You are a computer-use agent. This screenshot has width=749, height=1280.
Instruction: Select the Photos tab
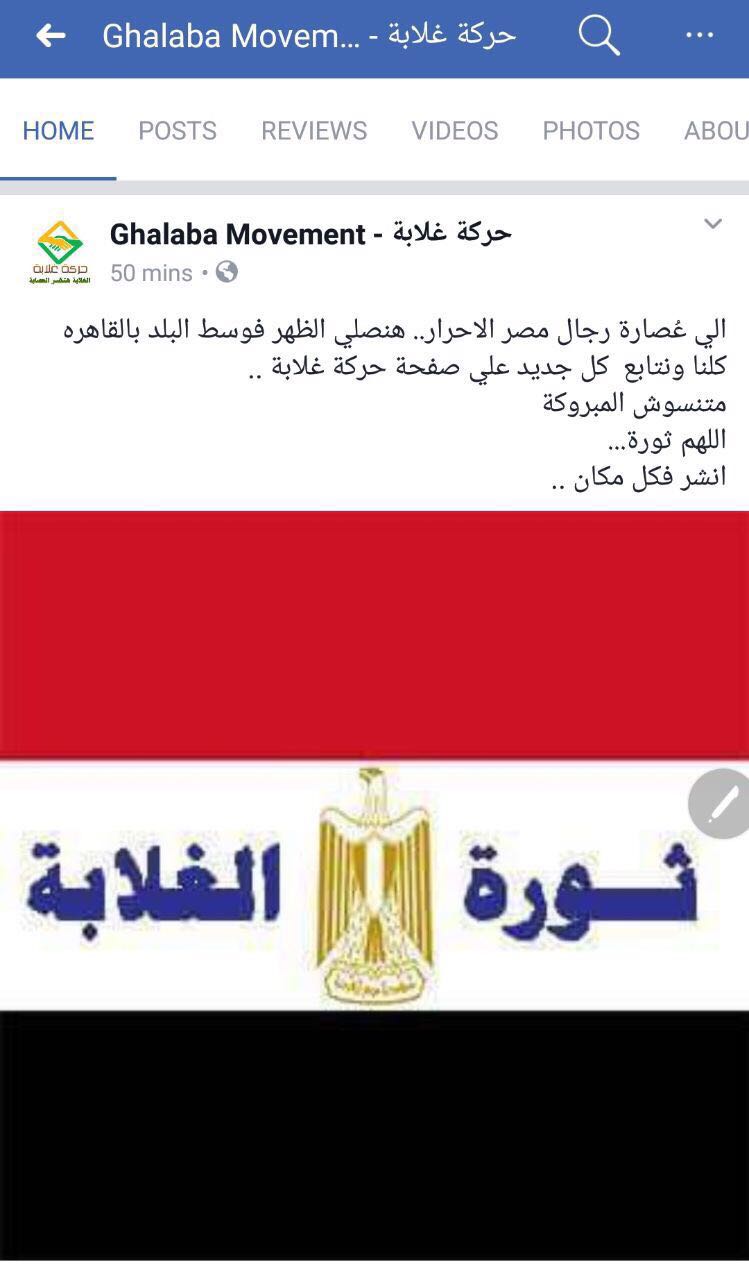591,131
